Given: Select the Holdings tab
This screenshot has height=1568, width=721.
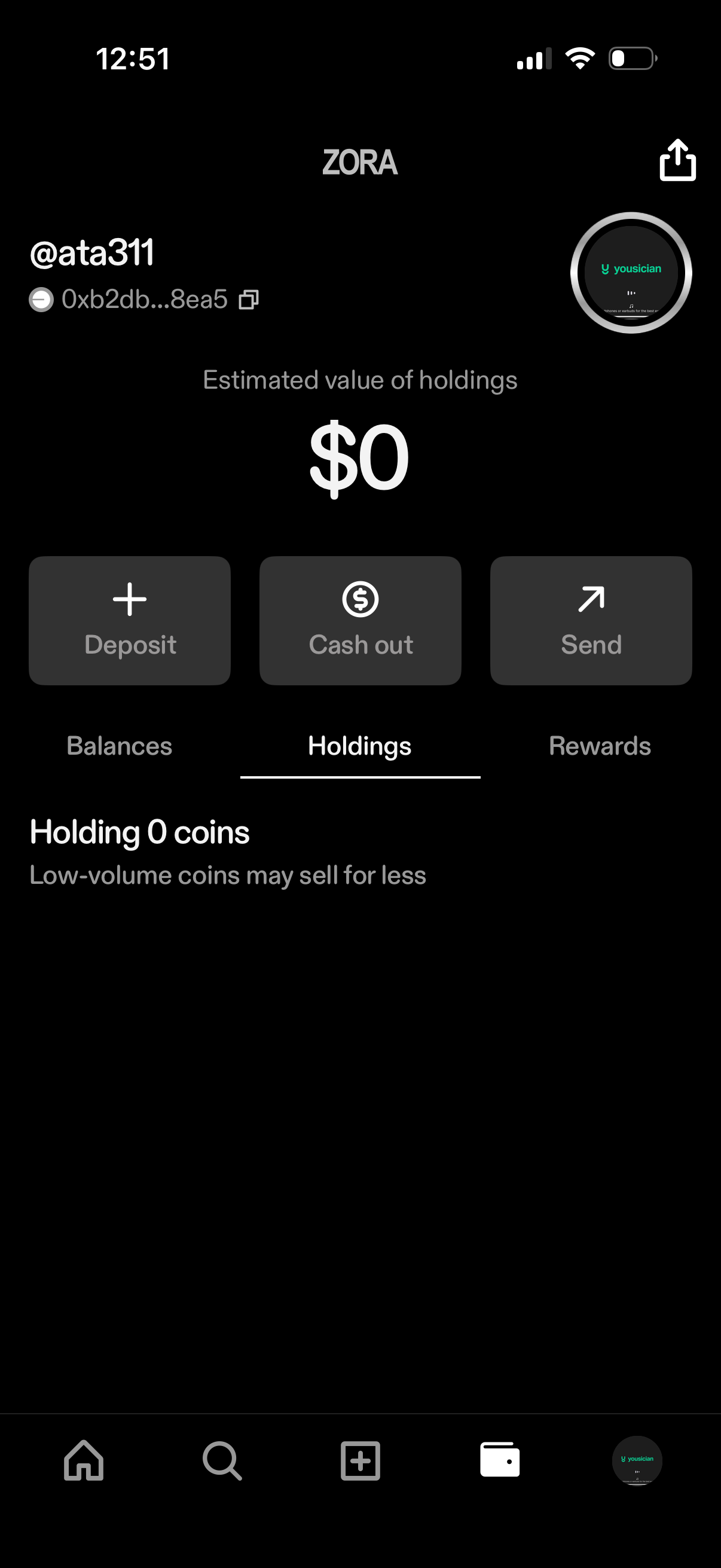Looking at the screenshot, I should [360, 745].
